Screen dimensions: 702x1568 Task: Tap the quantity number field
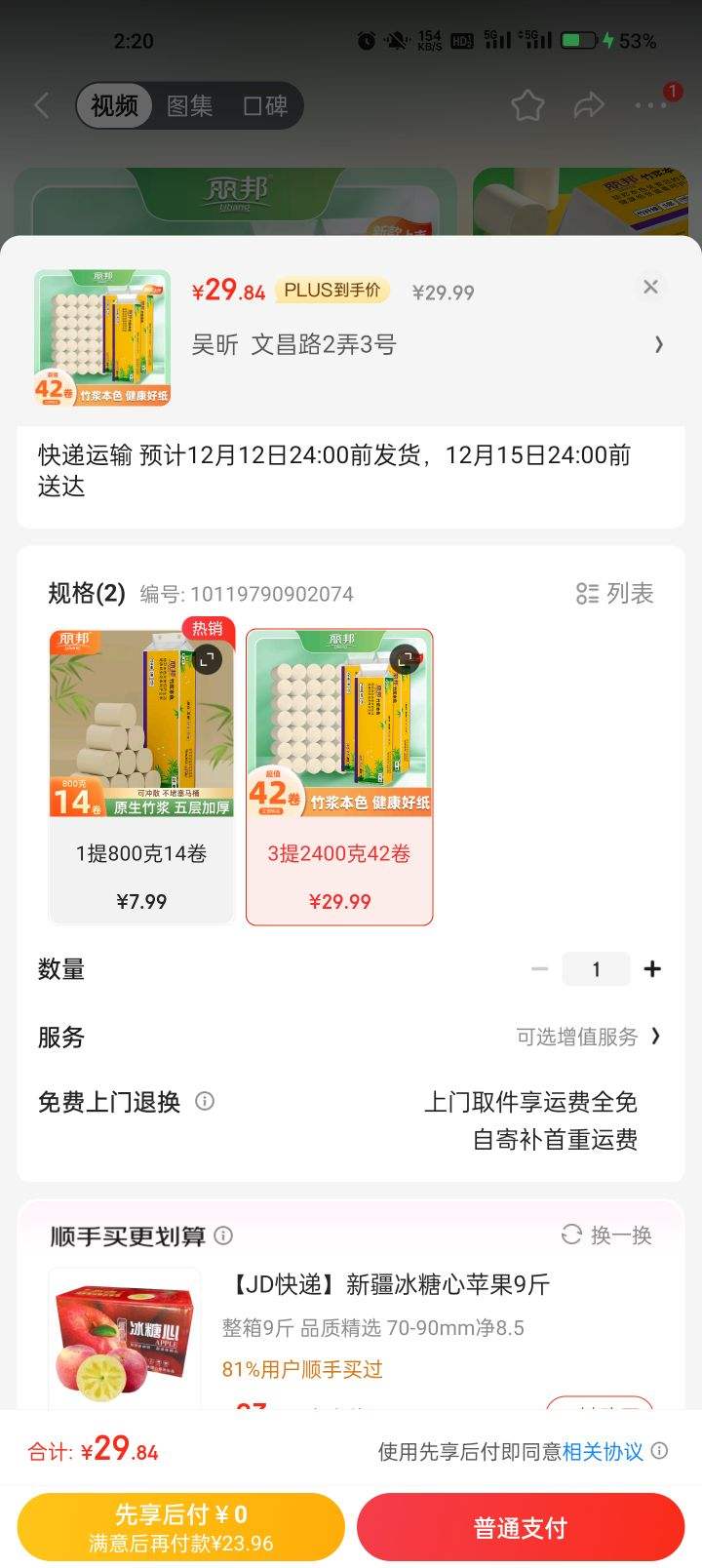[x=596, y=969]
